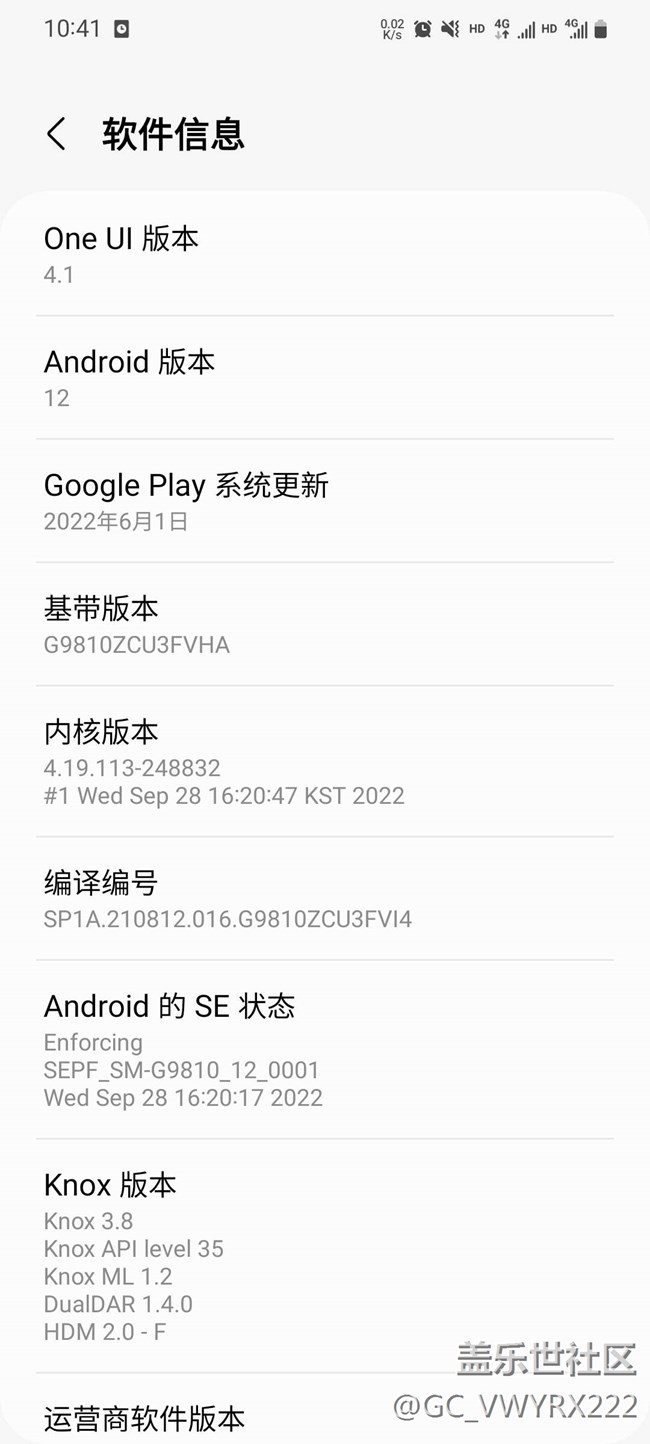This screenshot has width=650, height=1444.
Task: Open Google Play 系统更新
Action: pos(324,501)
